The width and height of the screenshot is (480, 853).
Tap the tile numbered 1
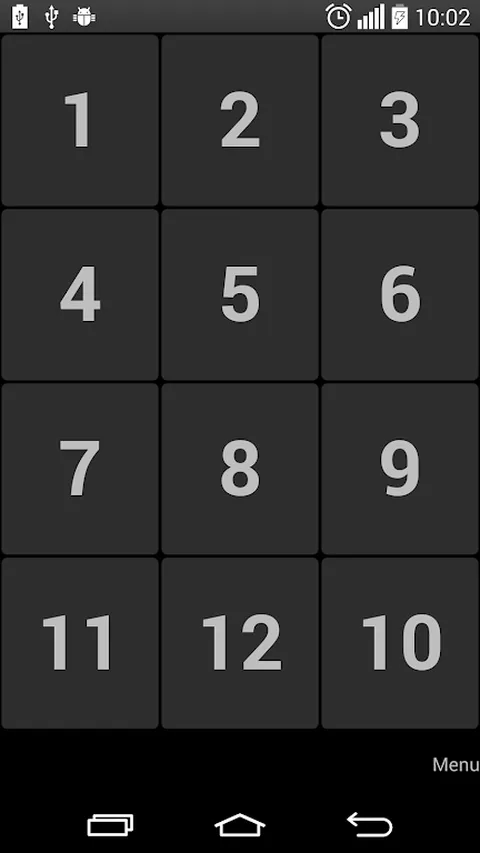[80, 120]
